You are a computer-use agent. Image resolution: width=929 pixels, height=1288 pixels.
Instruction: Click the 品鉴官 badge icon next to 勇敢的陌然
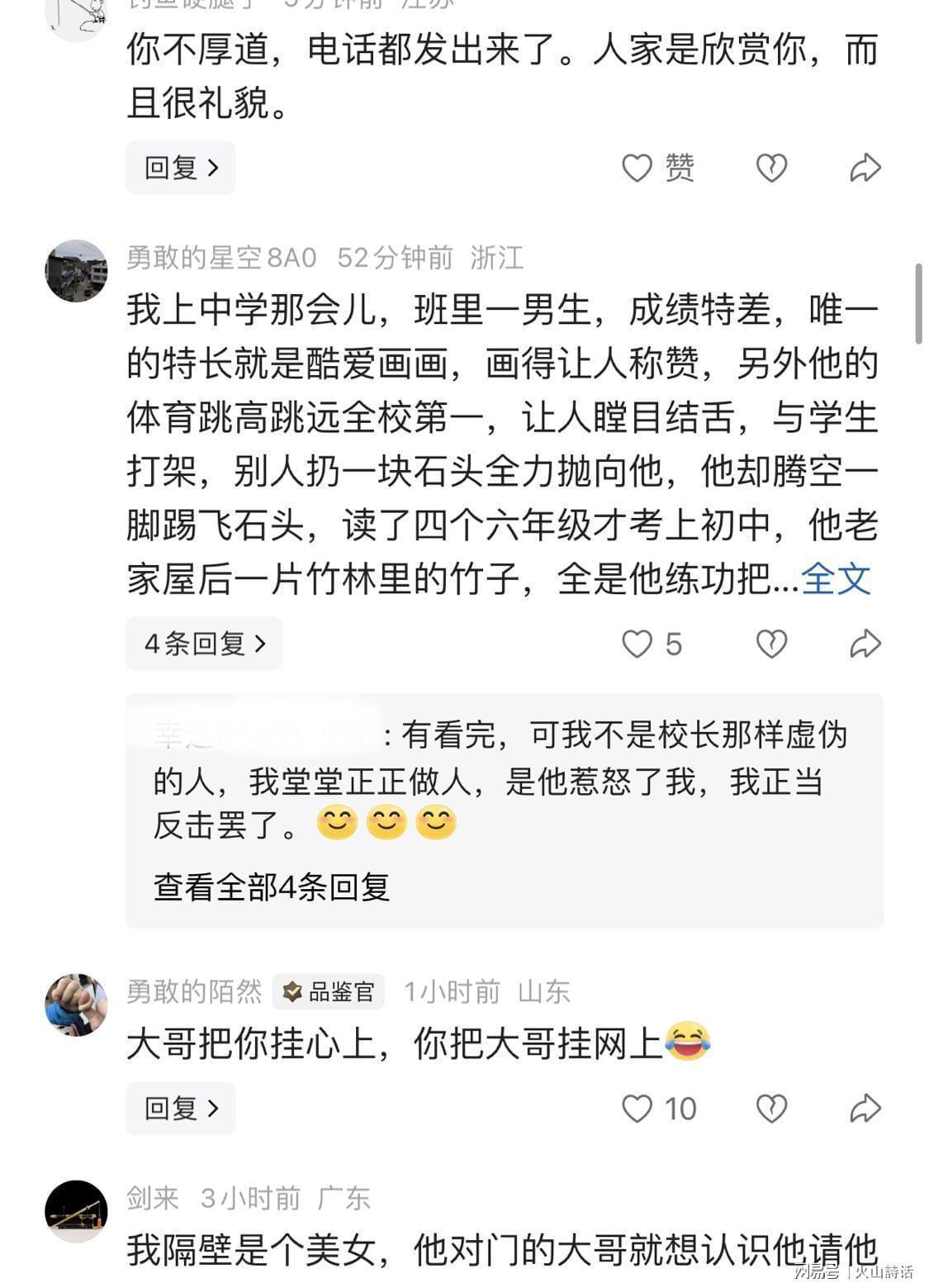pyautogui.click(x=293, y=991)
